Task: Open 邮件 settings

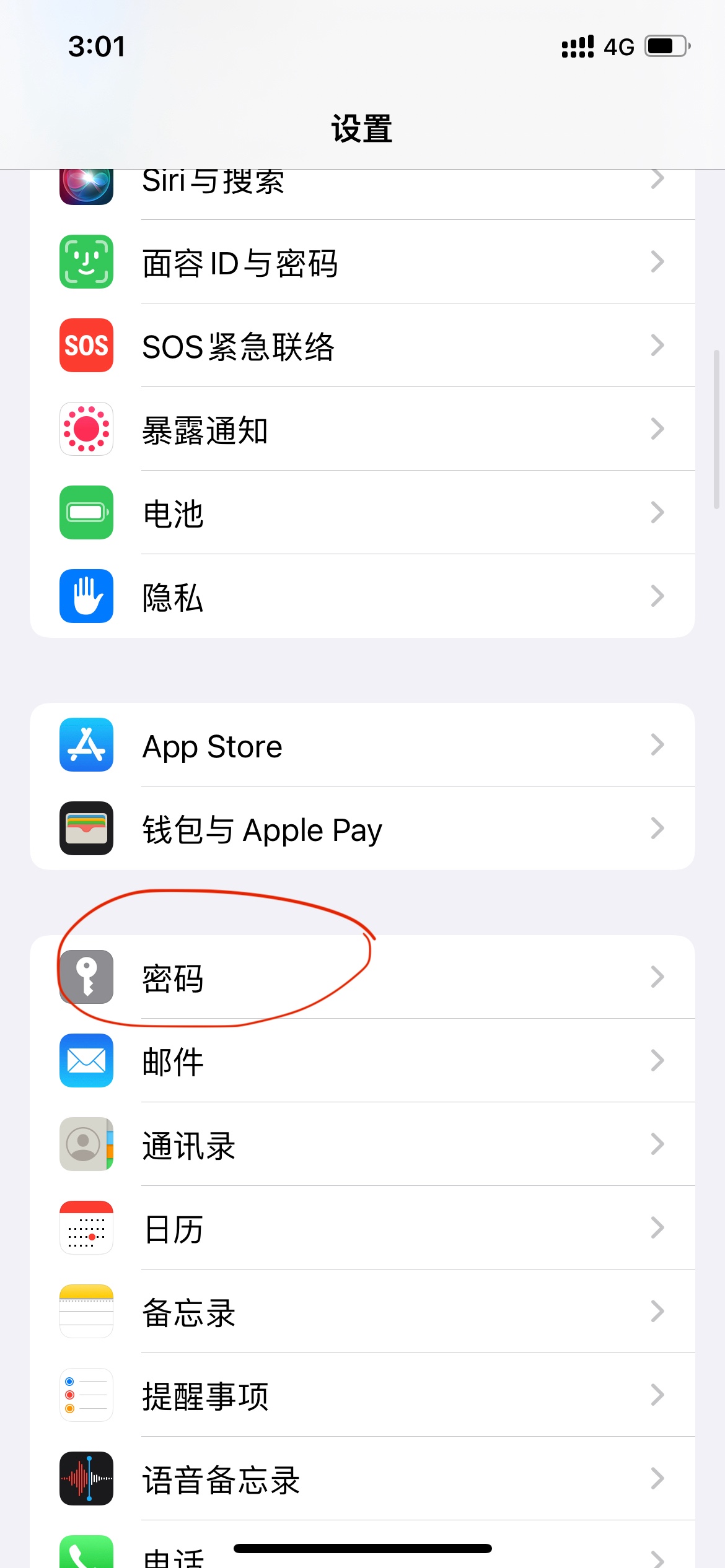Action: [x=362, y=1061]
